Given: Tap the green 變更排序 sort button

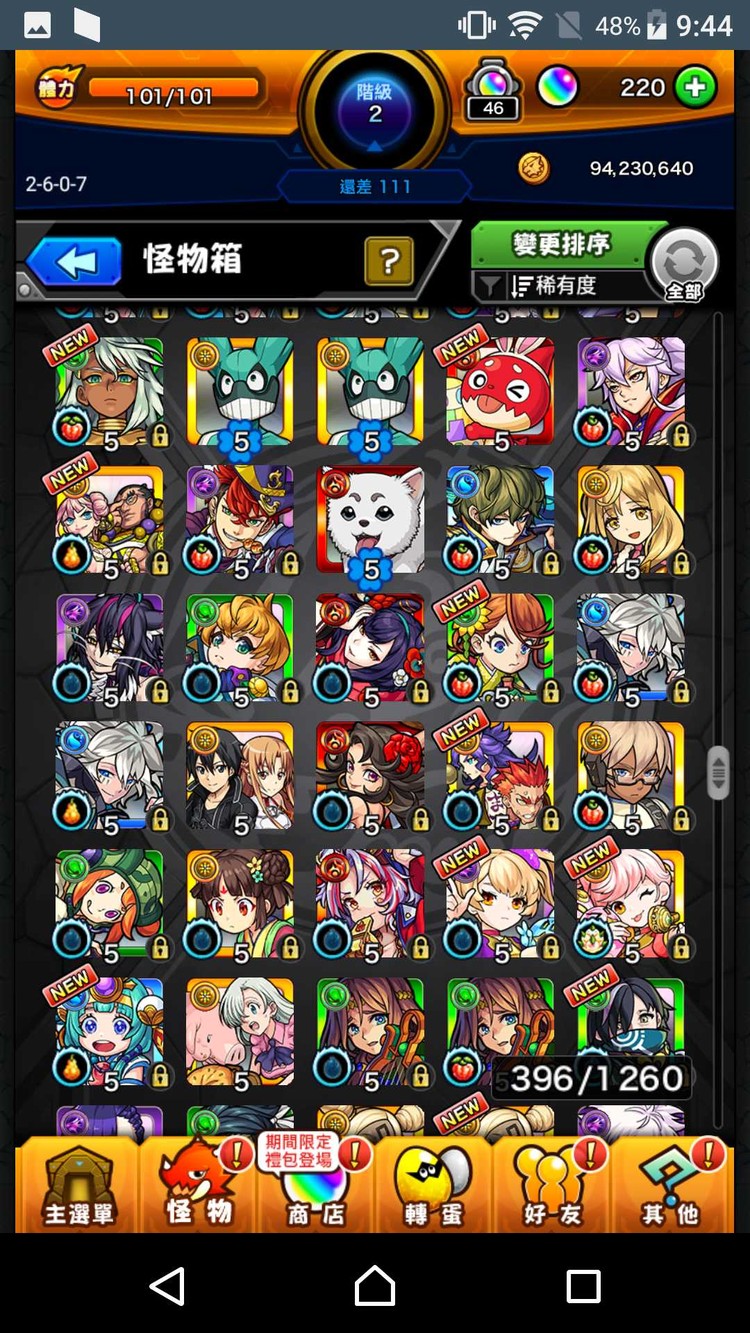Looking at the screenshot, I should tap(560, 245).
